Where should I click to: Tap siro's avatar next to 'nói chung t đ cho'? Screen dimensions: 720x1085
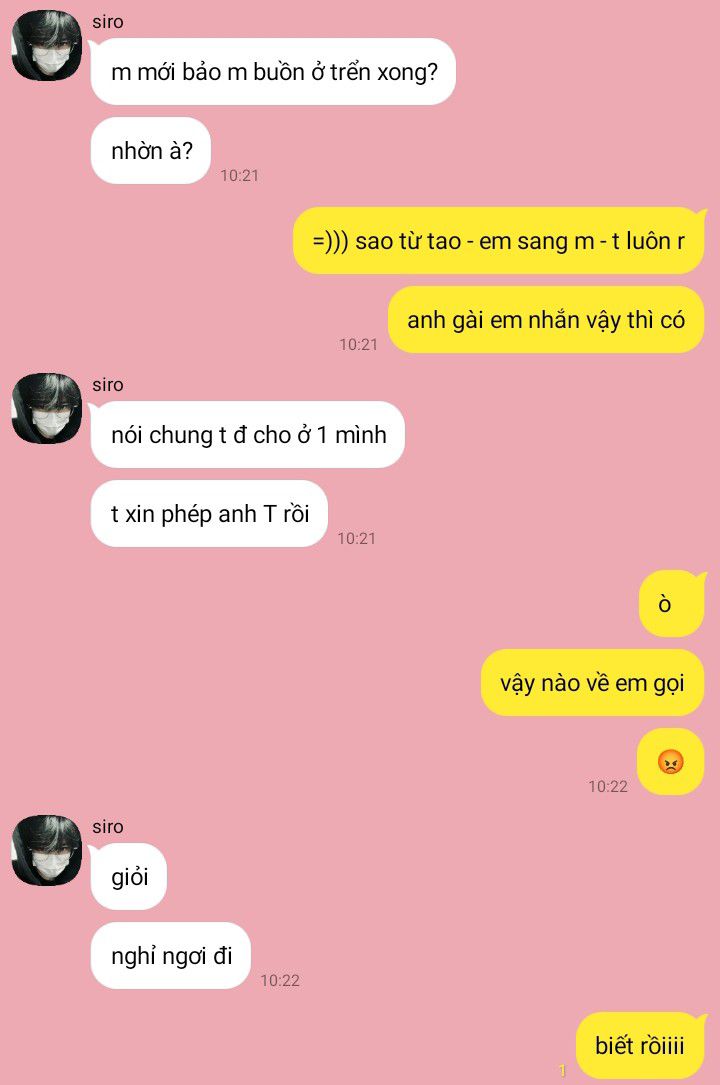(x=46, y=408)
